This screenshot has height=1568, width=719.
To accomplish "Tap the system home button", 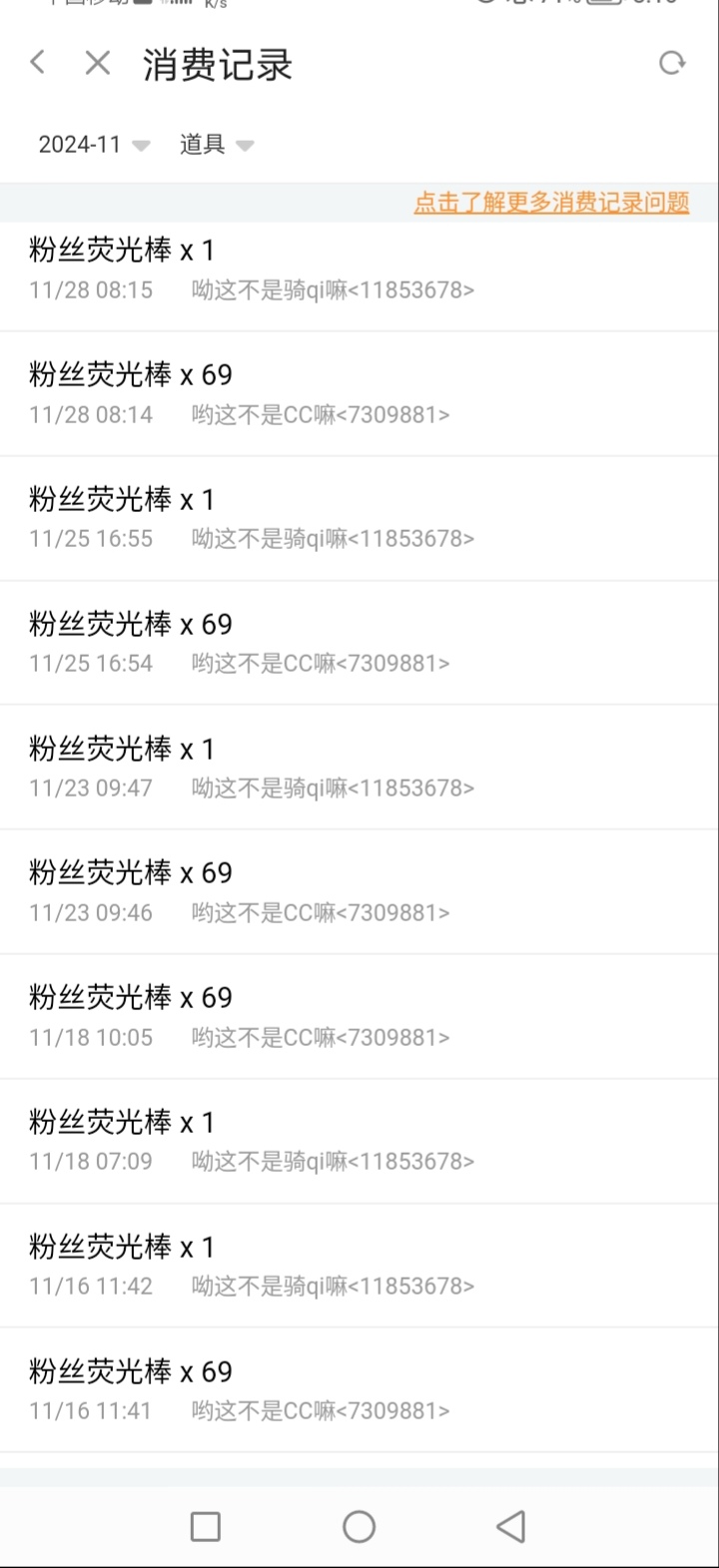I will click(359, 1526).
